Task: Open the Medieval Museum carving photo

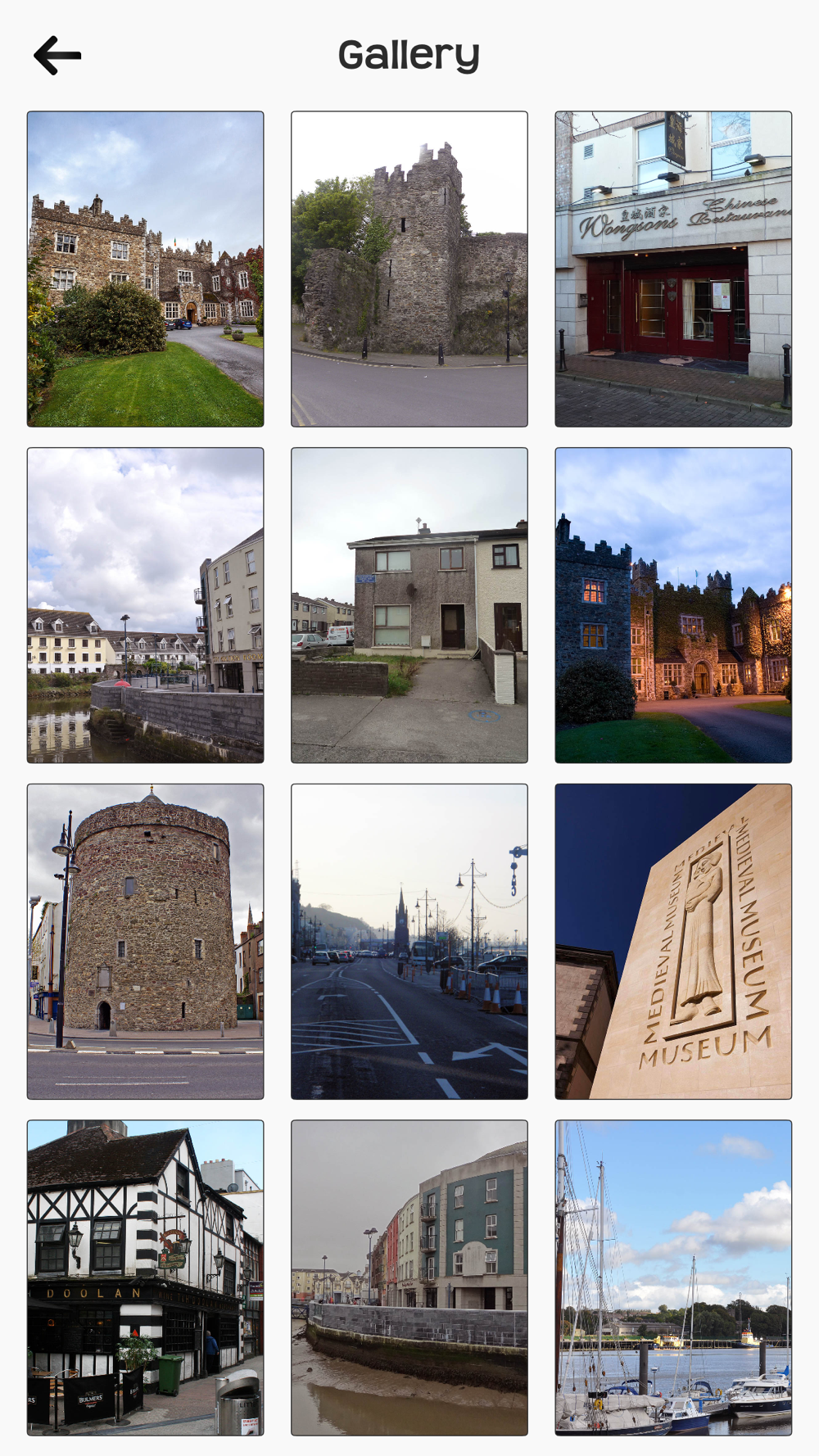Action: tap(673, 942)
